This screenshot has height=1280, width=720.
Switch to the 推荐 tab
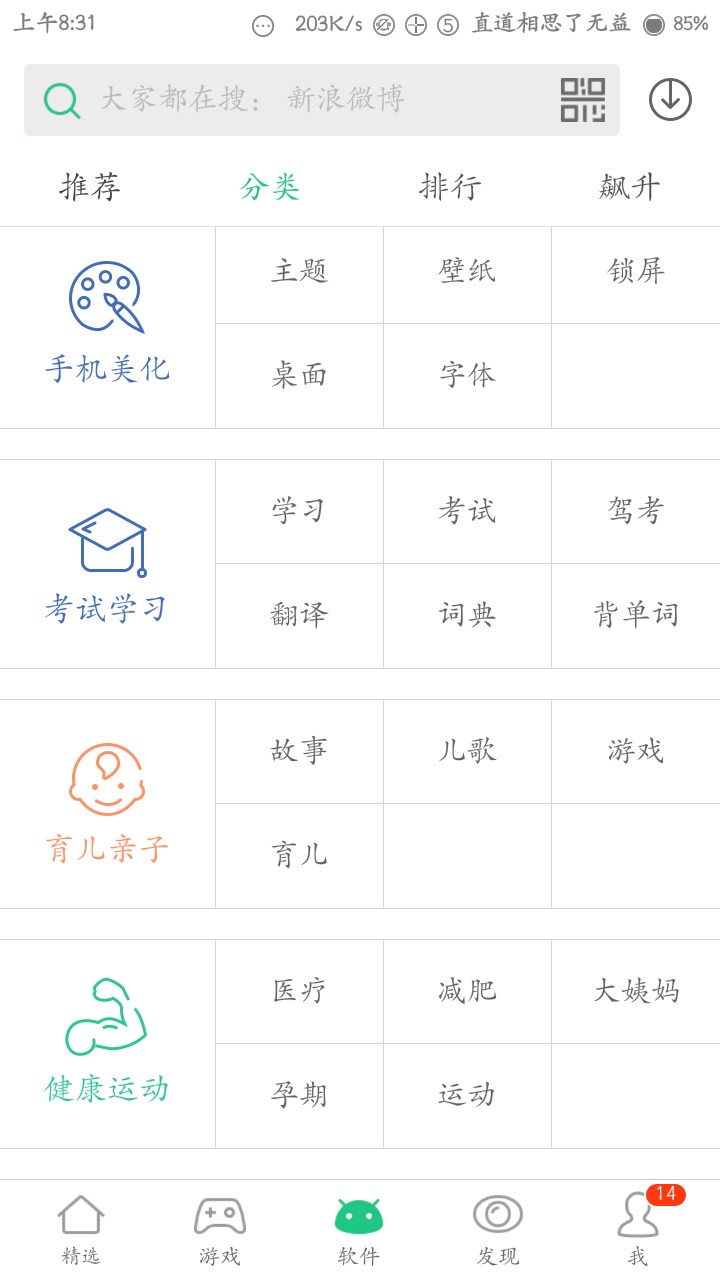pos(90,187)
